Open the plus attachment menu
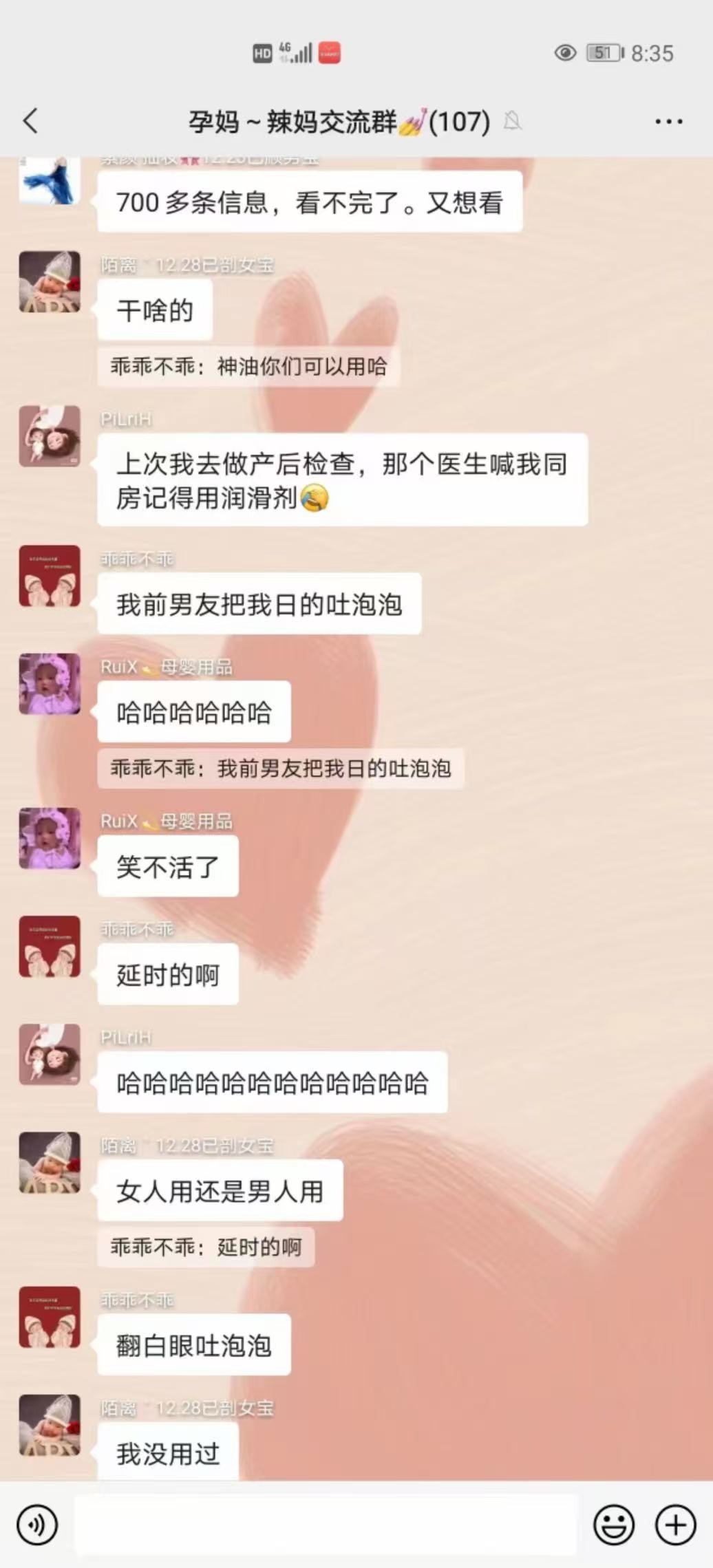Image resolution: width=713 pixels, height=1568 pixels. pyautogui.click(x=675, y=1525)
